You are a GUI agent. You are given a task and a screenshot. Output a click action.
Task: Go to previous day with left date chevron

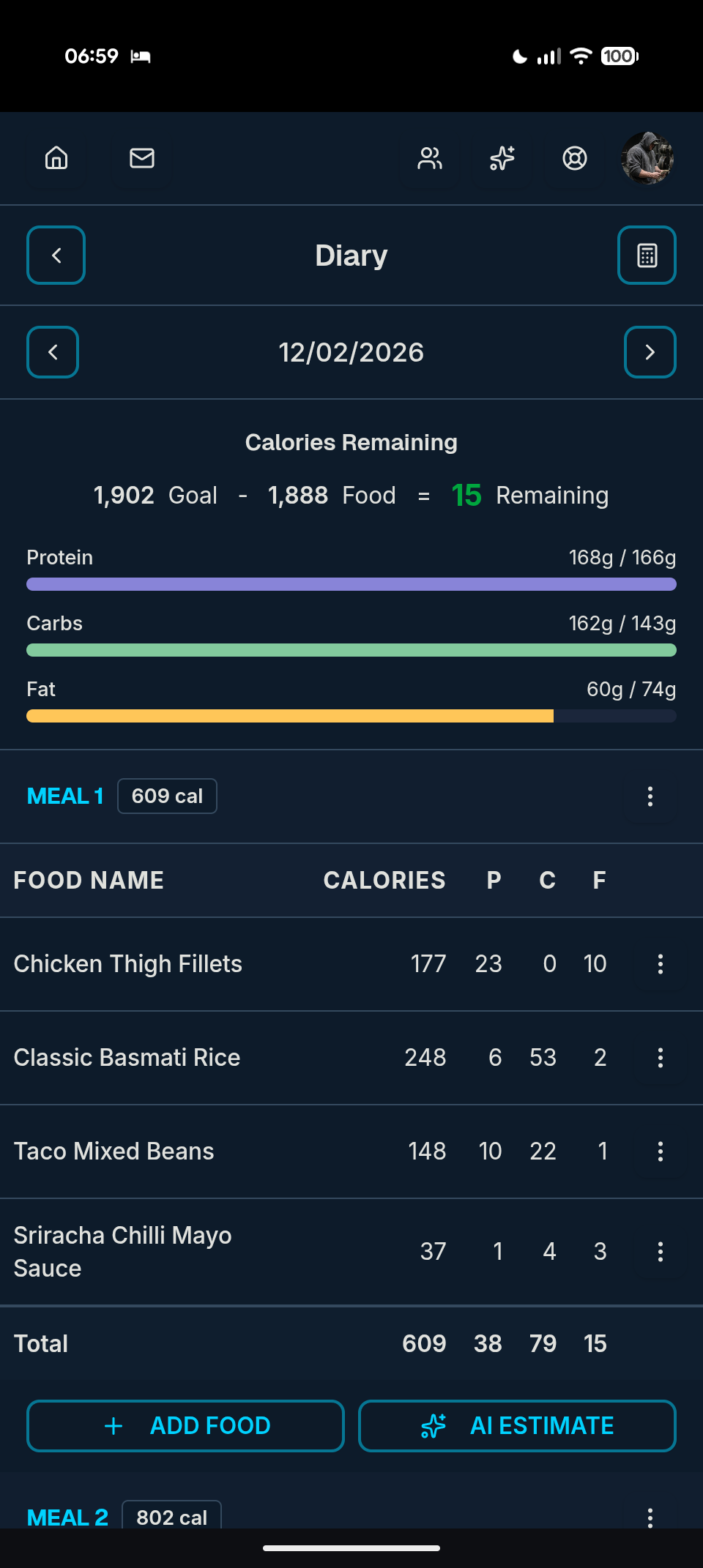tap(52, 352)
